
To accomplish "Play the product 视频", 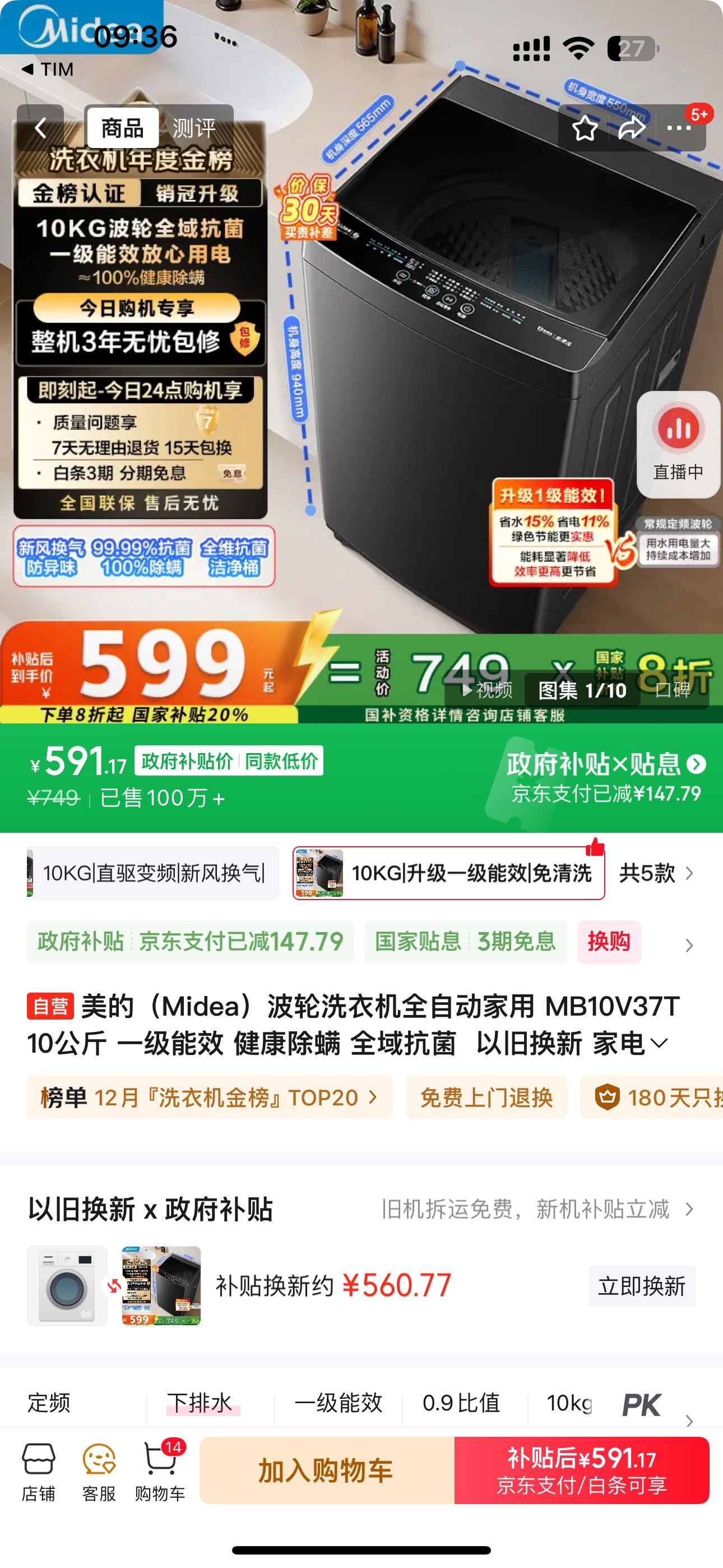I will point(486,690).
